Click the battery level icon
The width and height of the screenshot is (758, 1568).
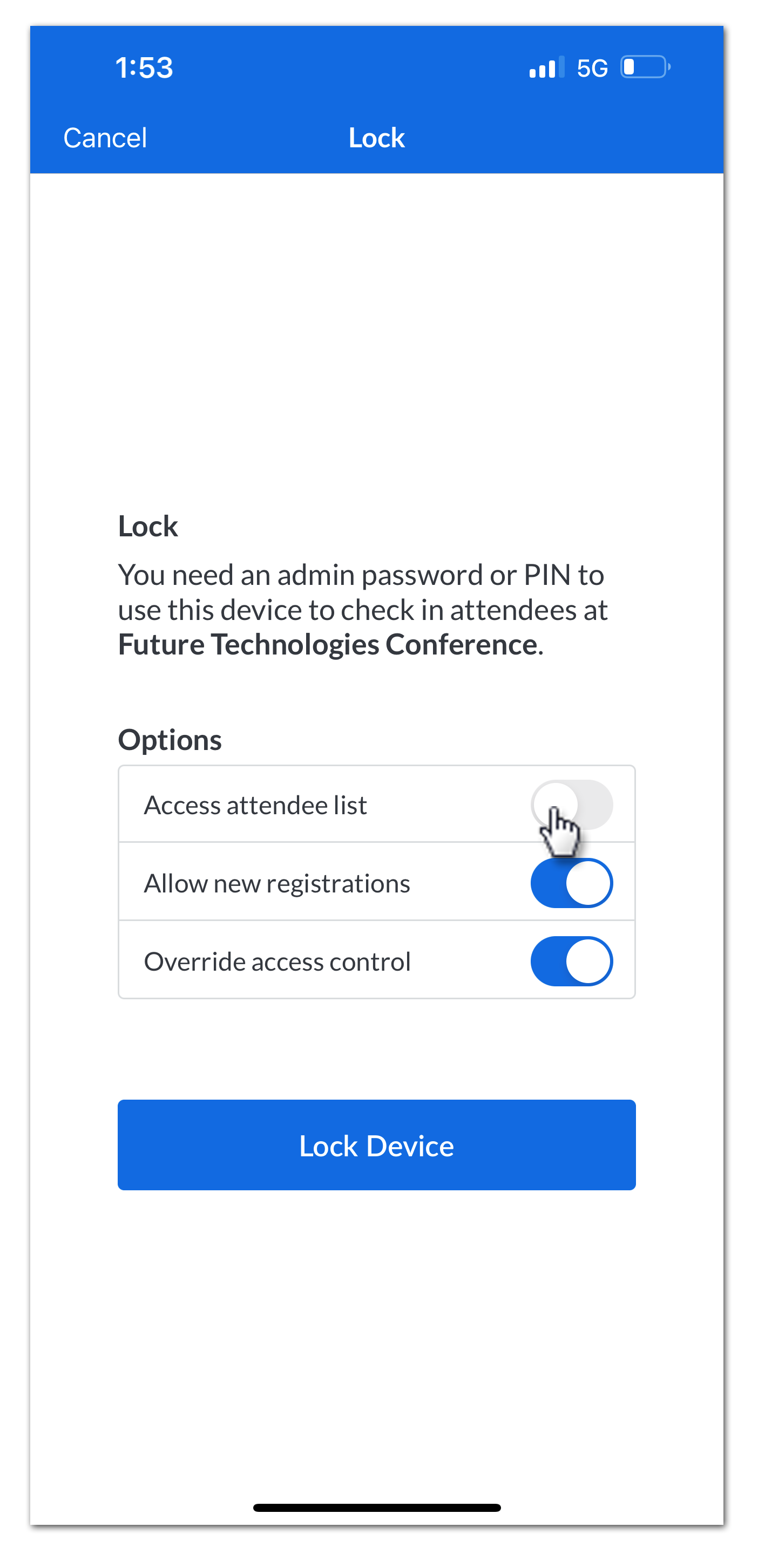point(643,67)
